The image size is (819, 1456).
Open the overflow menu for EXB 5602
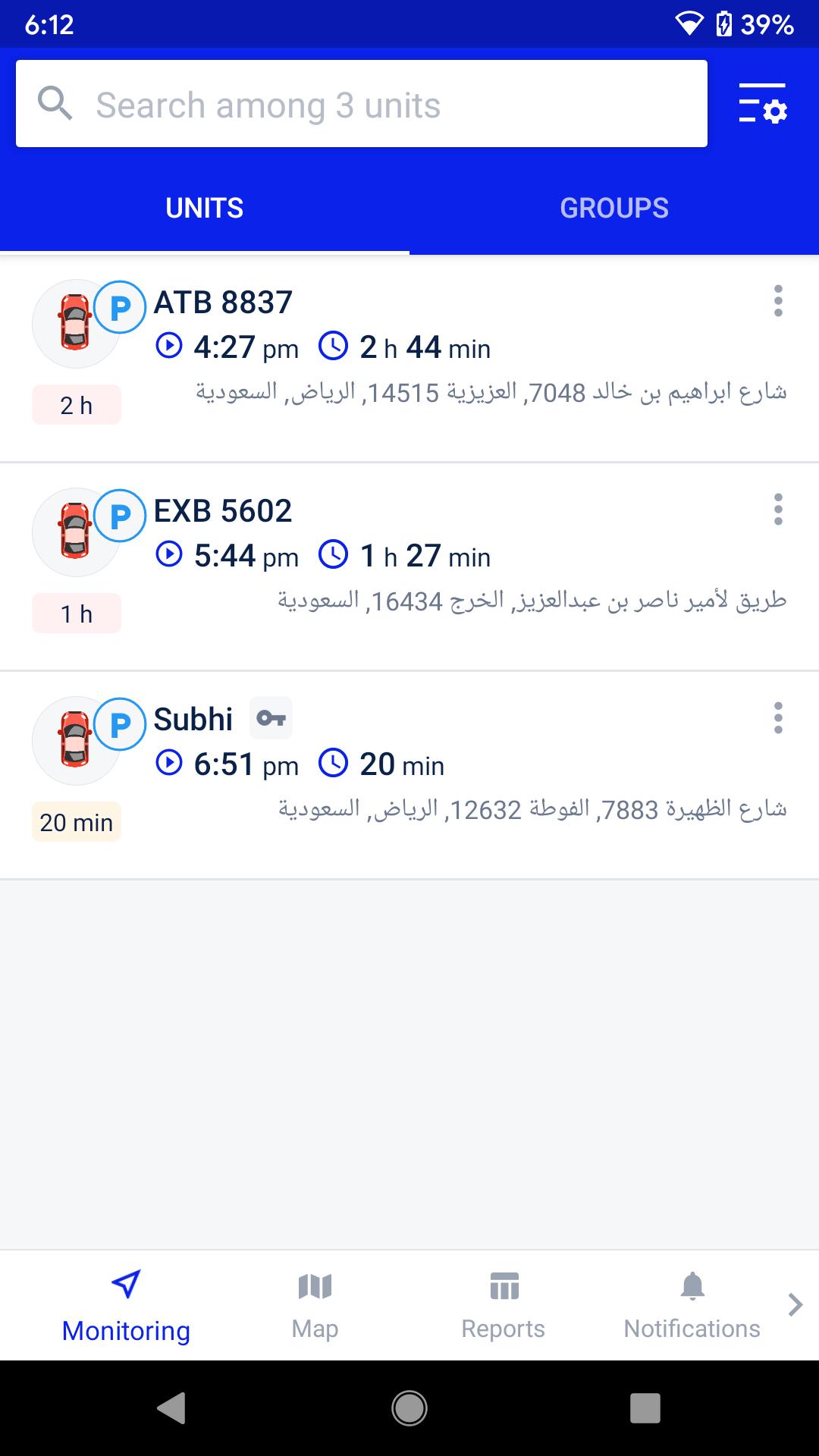click(x=778, y=510)
